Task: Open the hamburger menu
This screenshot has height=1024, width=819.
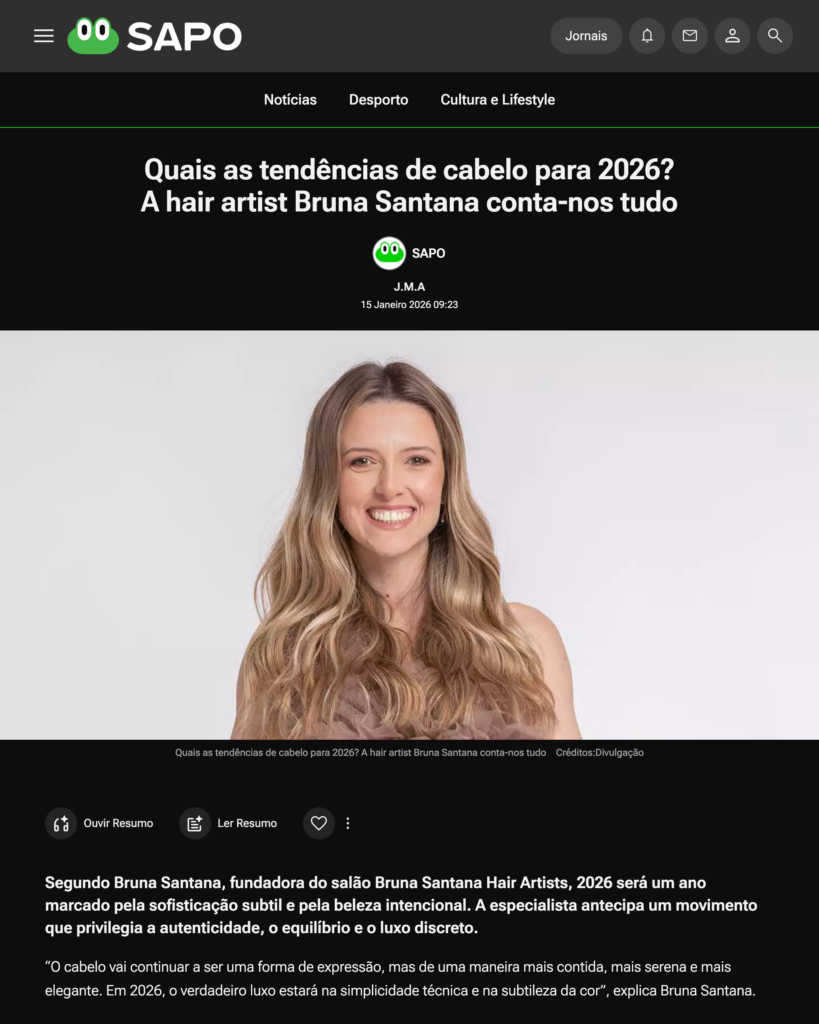Action: [44, 36]
